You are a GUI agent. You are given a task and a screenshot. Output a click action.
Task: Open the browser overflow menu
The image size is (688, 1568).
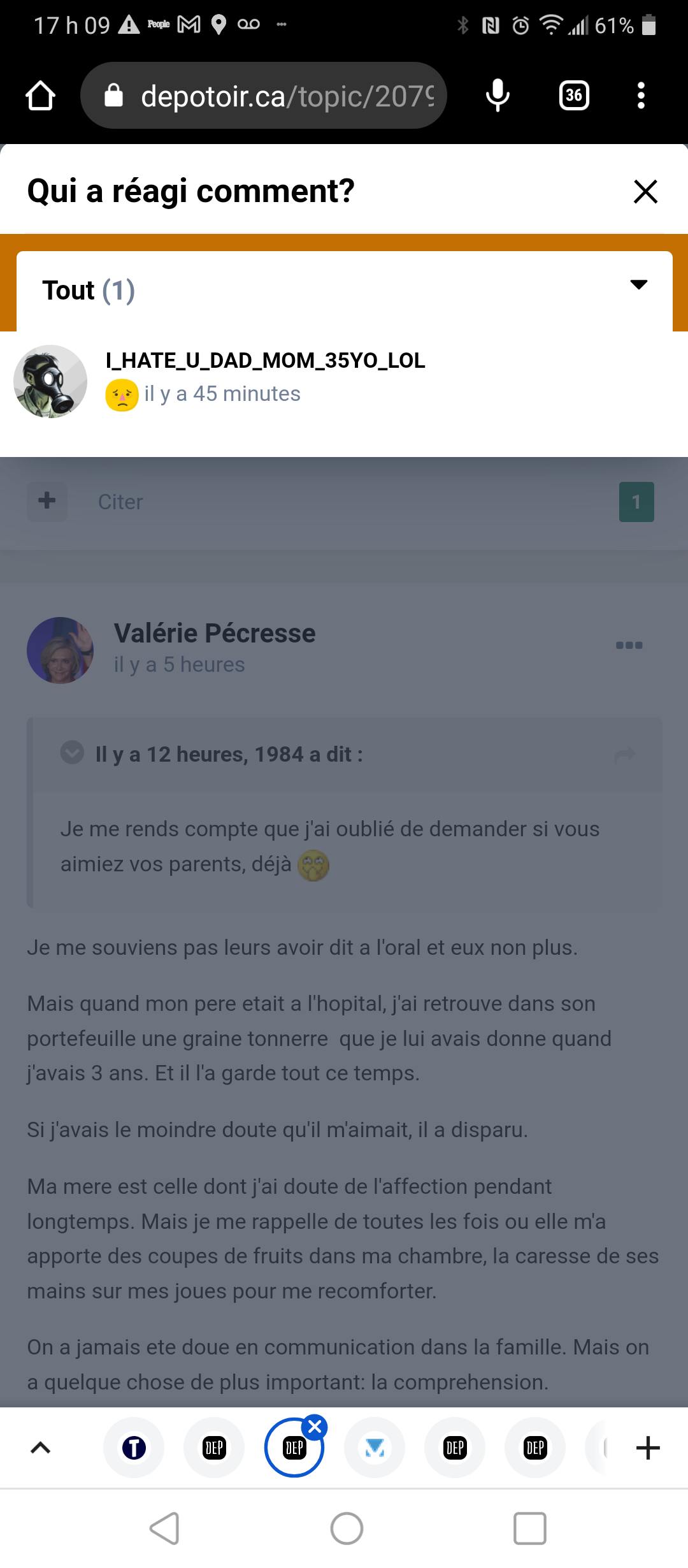(641, 96)
